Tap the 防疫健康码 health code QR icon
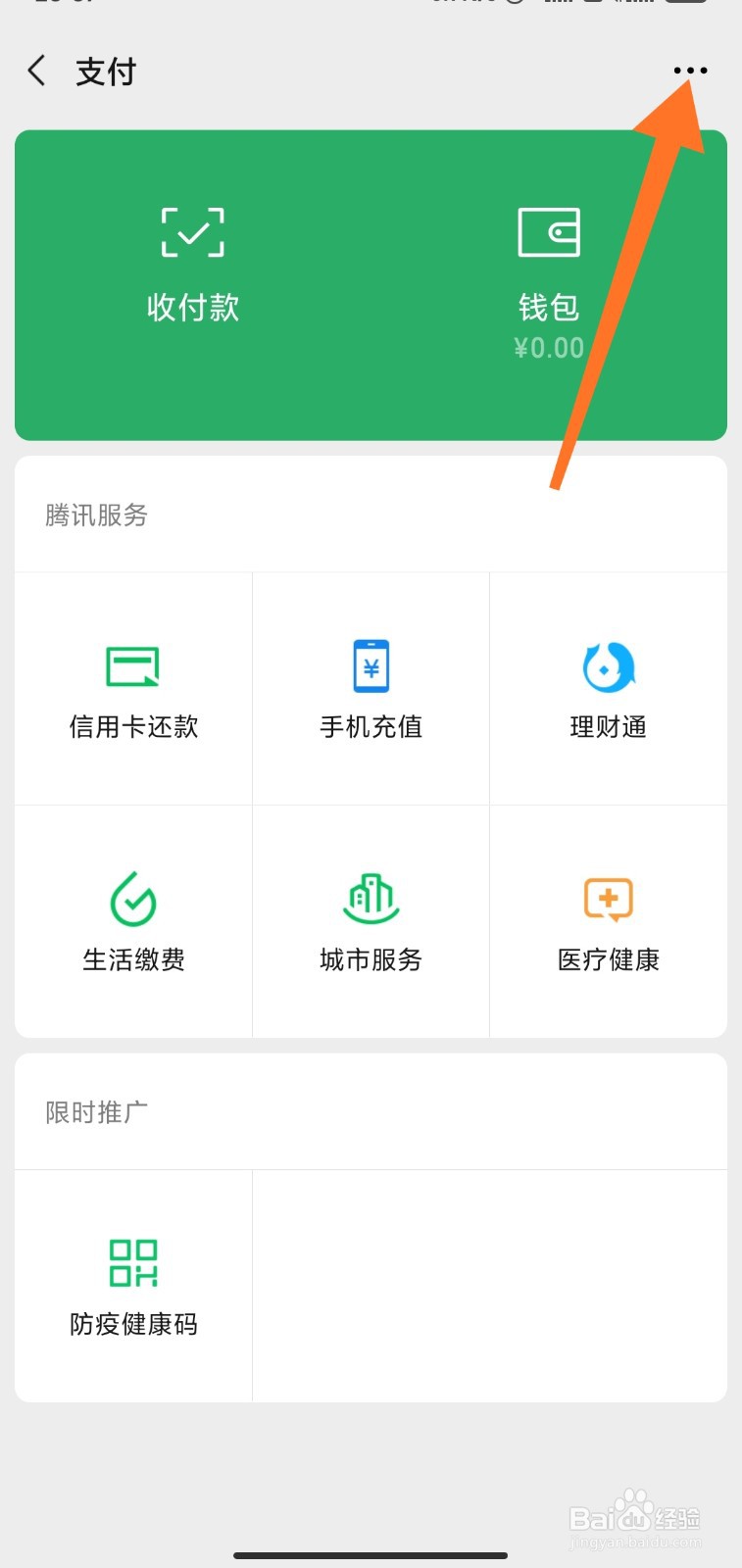Screen dimensions: 742x1568 (133, 1284)
